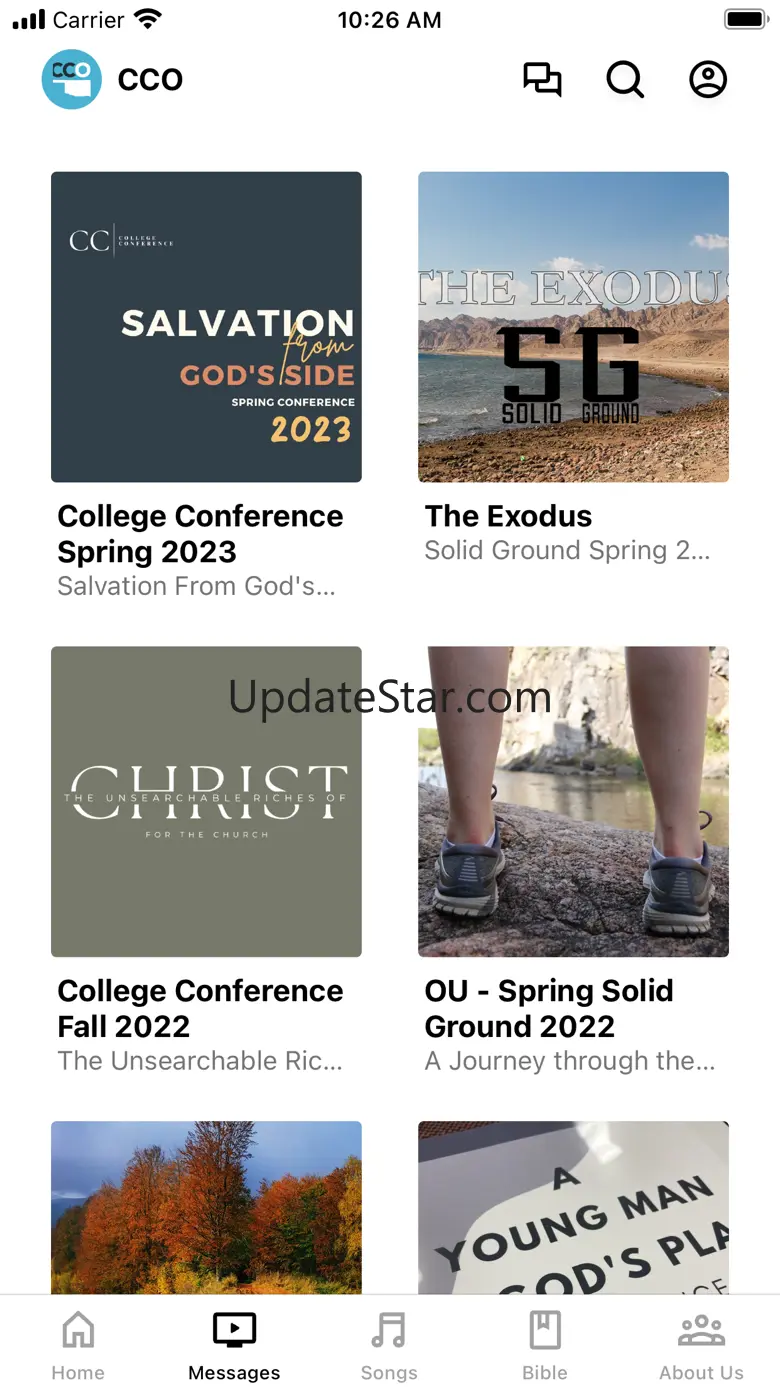The width and height of the screenshot is (780, 1387).
Task: Open OU - Spring Solid Ground 2022
Action: click(573, 861)
